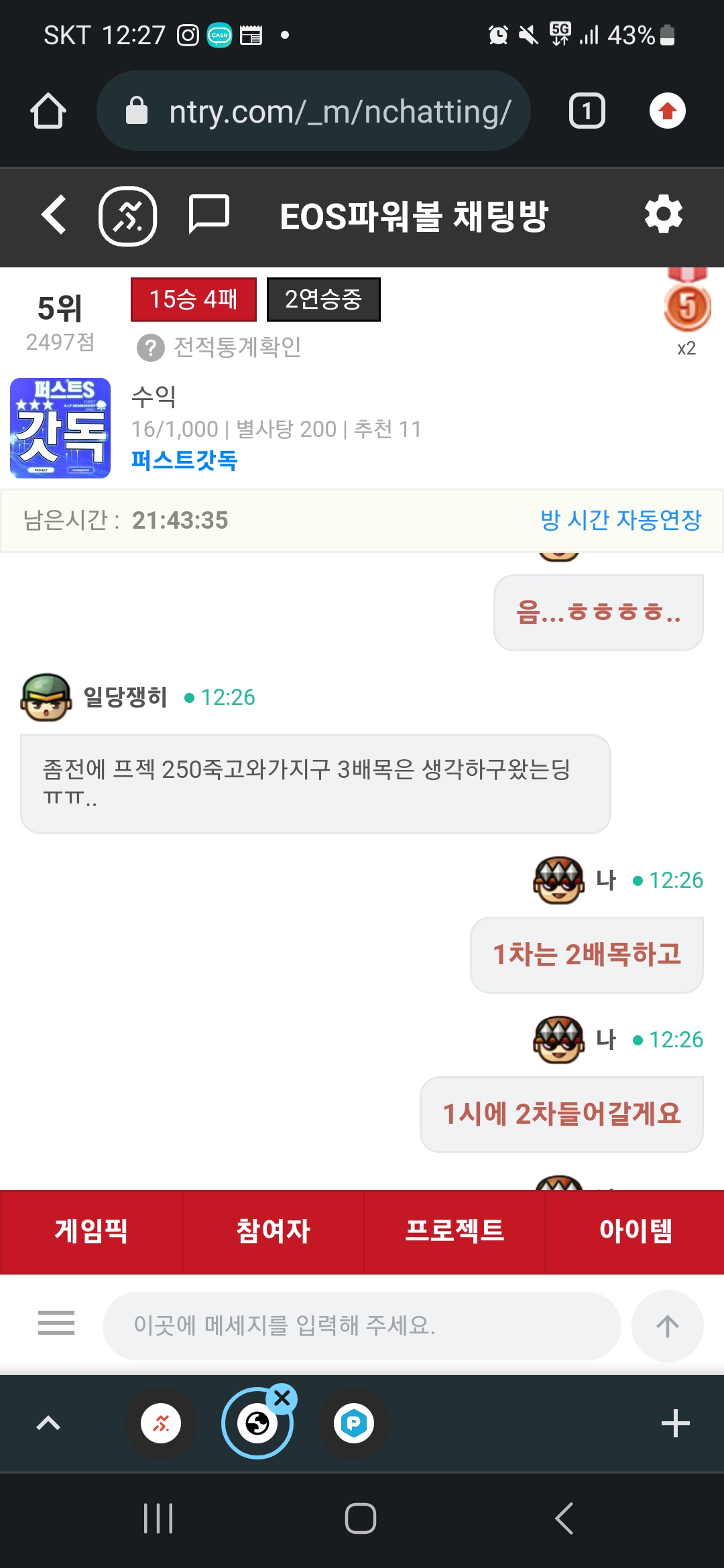This screenshot has width=724, height=1568.
Task: Open 퍼스트갓독 profile link
Action: pyautogui.click(x=184, y=460)
